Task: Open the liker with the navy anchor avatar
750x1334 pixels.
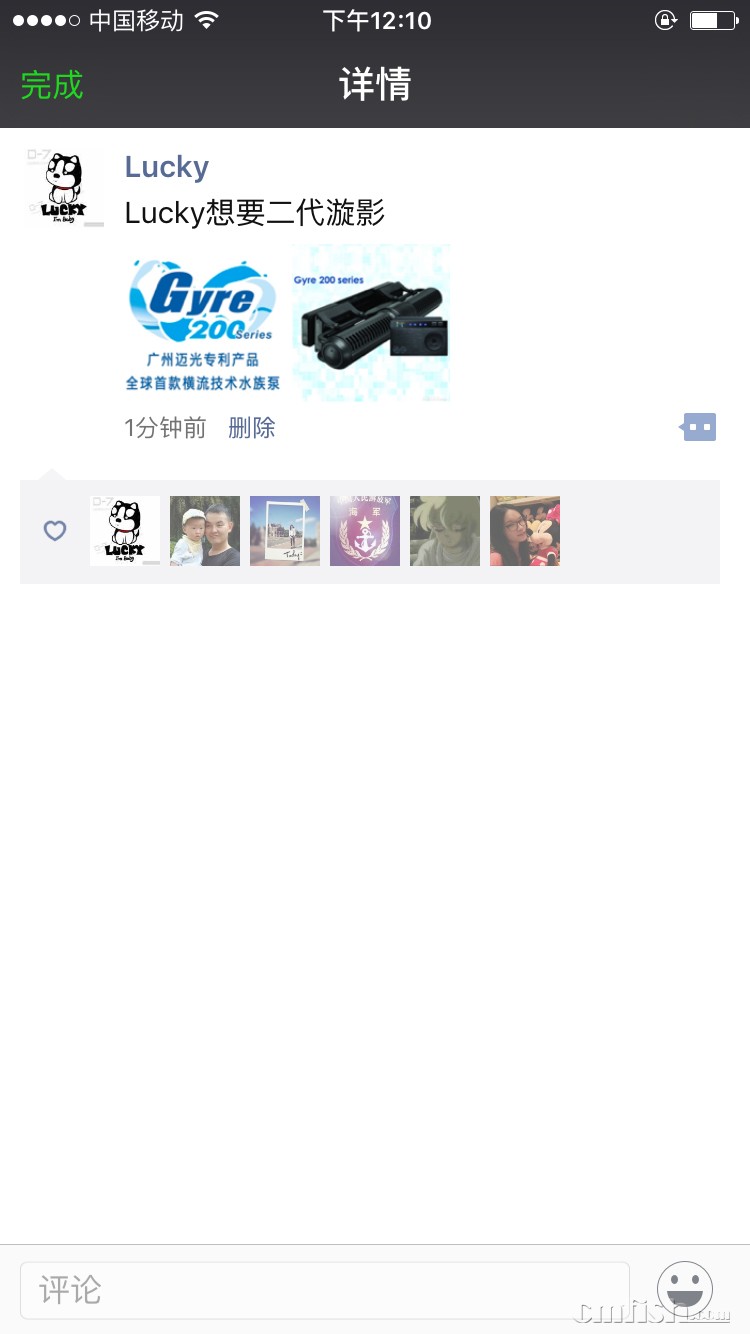Action: (365, 531)
